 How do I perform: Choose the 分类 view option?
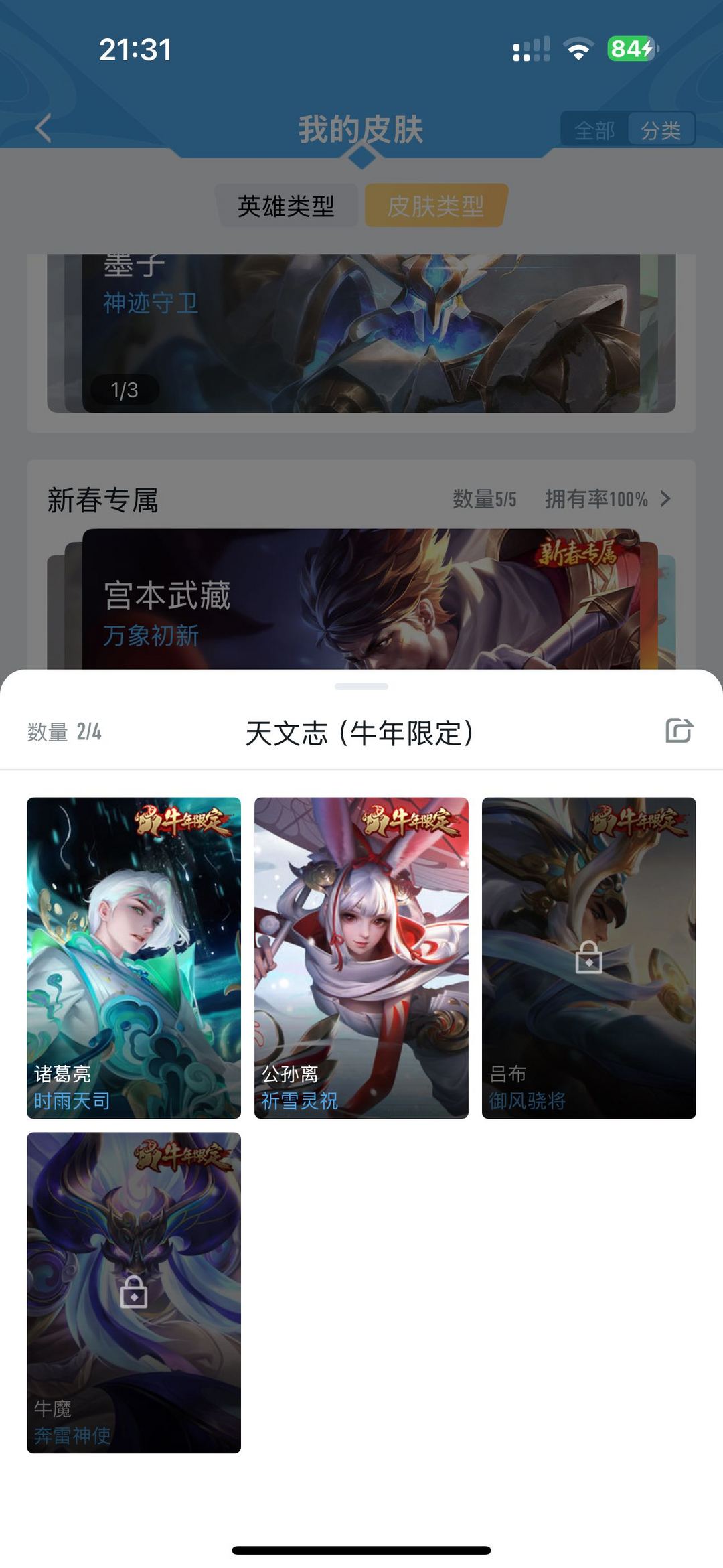coord(661,130)
